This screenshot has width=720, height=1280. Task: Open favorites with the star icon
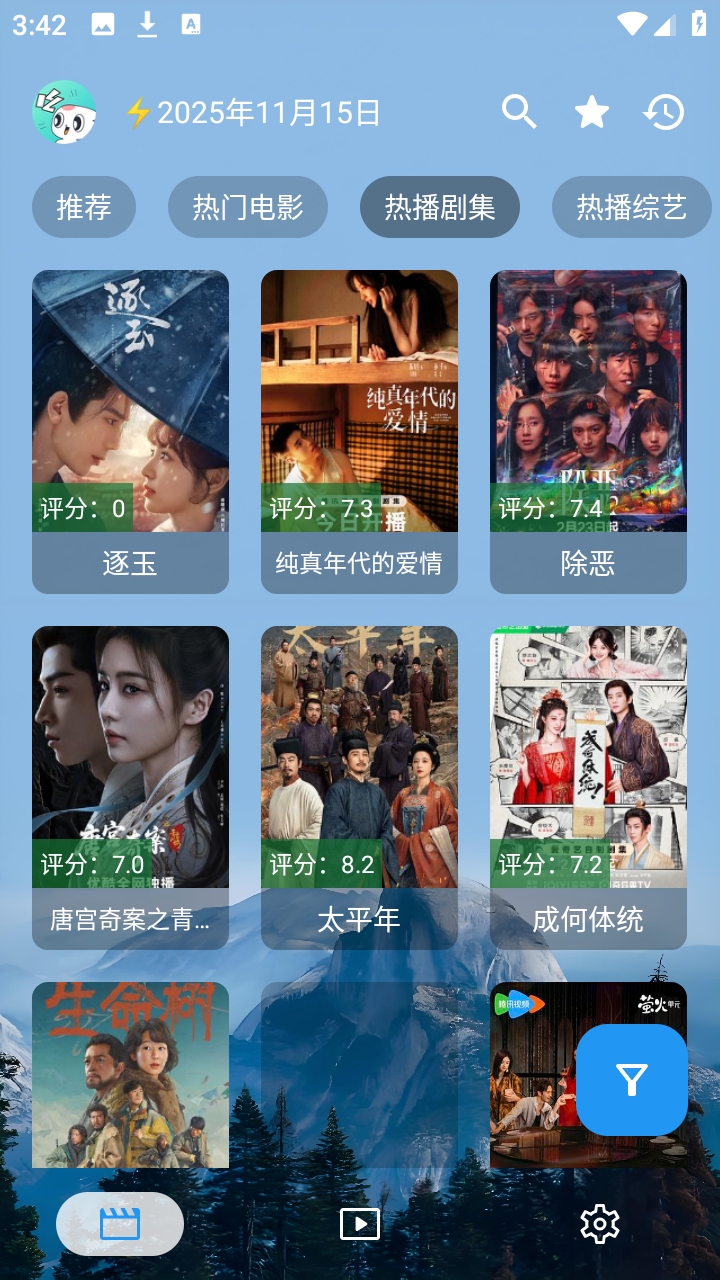[x=592, y=112]
